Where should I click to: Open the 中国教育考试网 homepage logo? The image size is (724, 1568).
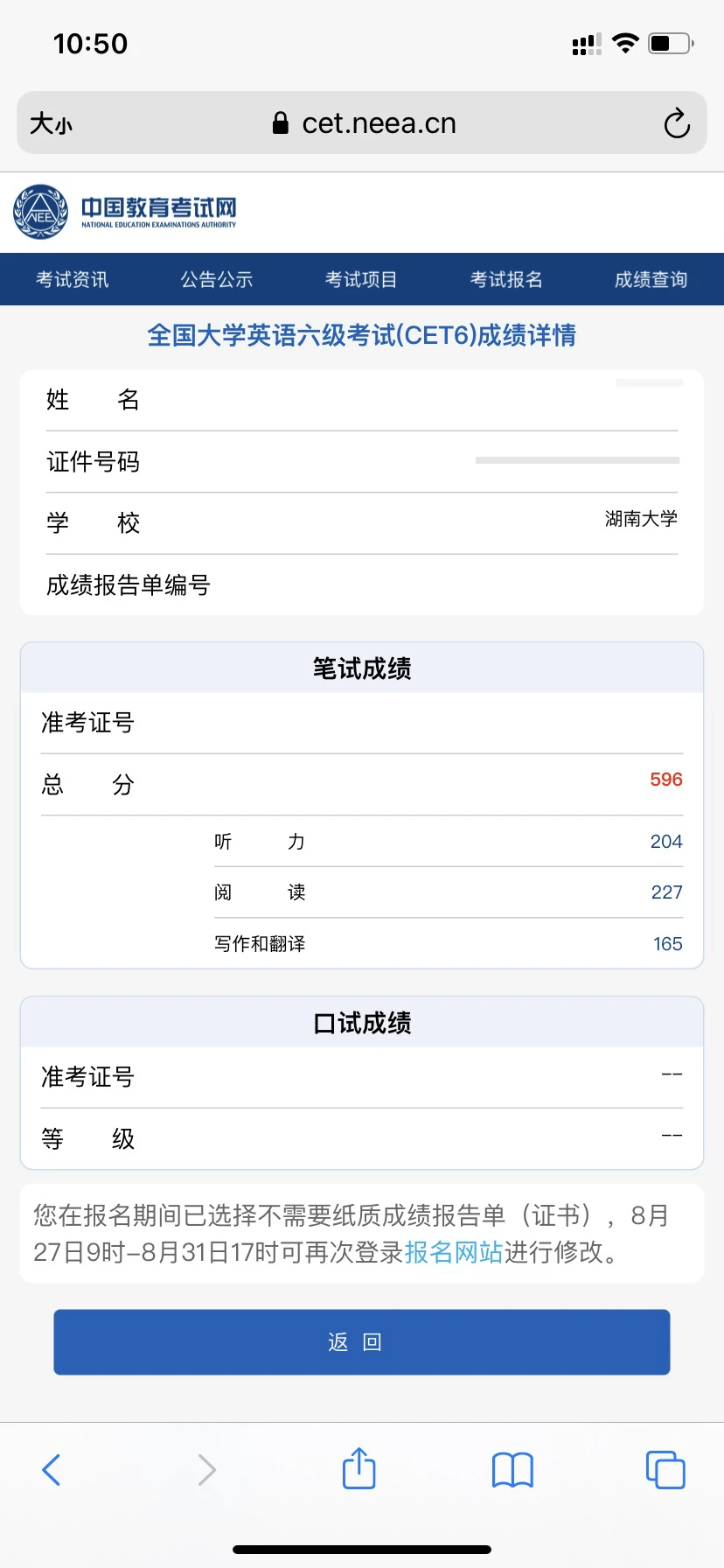125,211
